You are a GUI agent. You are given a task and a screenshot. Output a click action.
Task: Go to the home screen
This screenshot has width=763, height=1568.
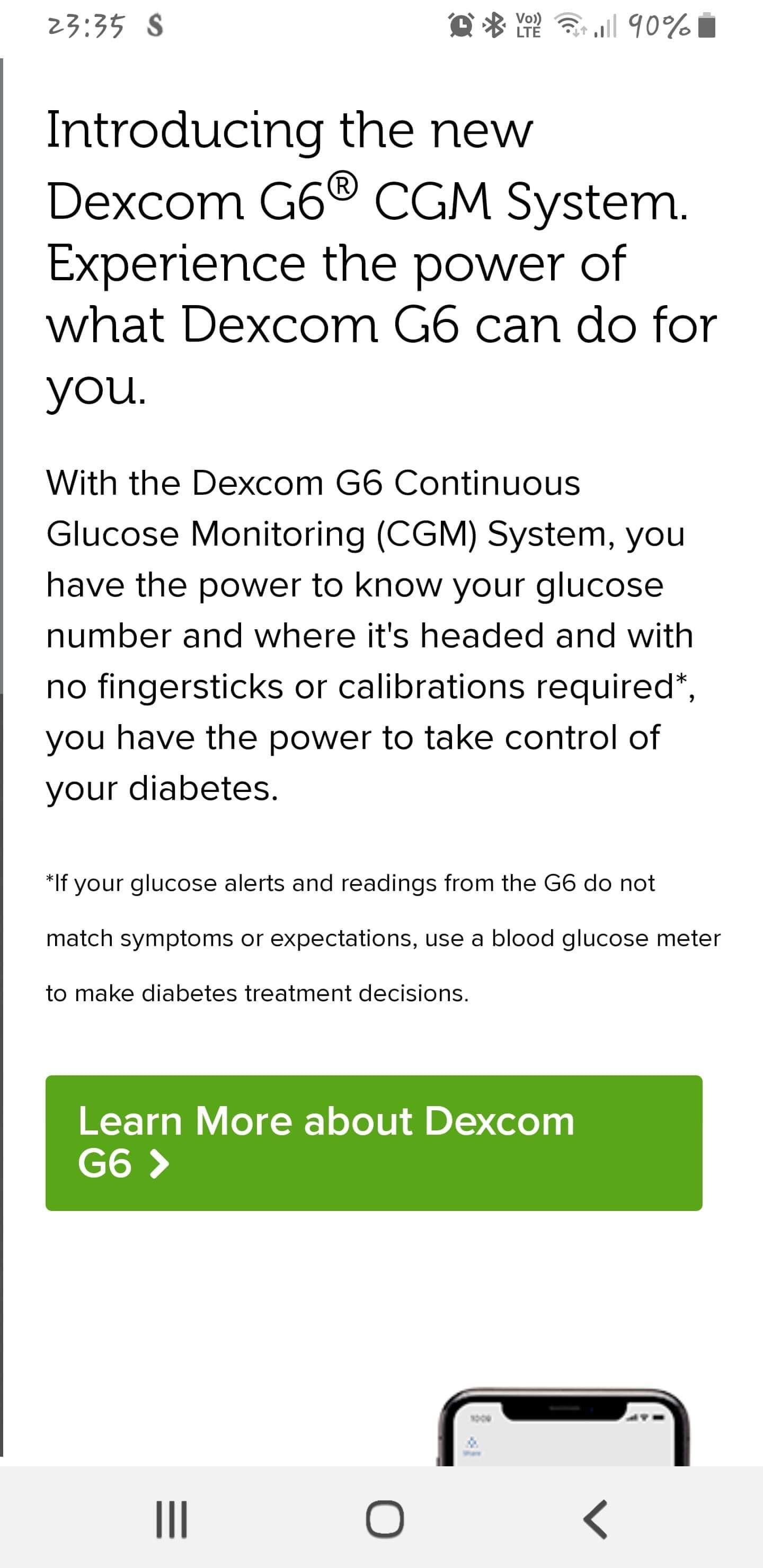tap(384, 1519)
